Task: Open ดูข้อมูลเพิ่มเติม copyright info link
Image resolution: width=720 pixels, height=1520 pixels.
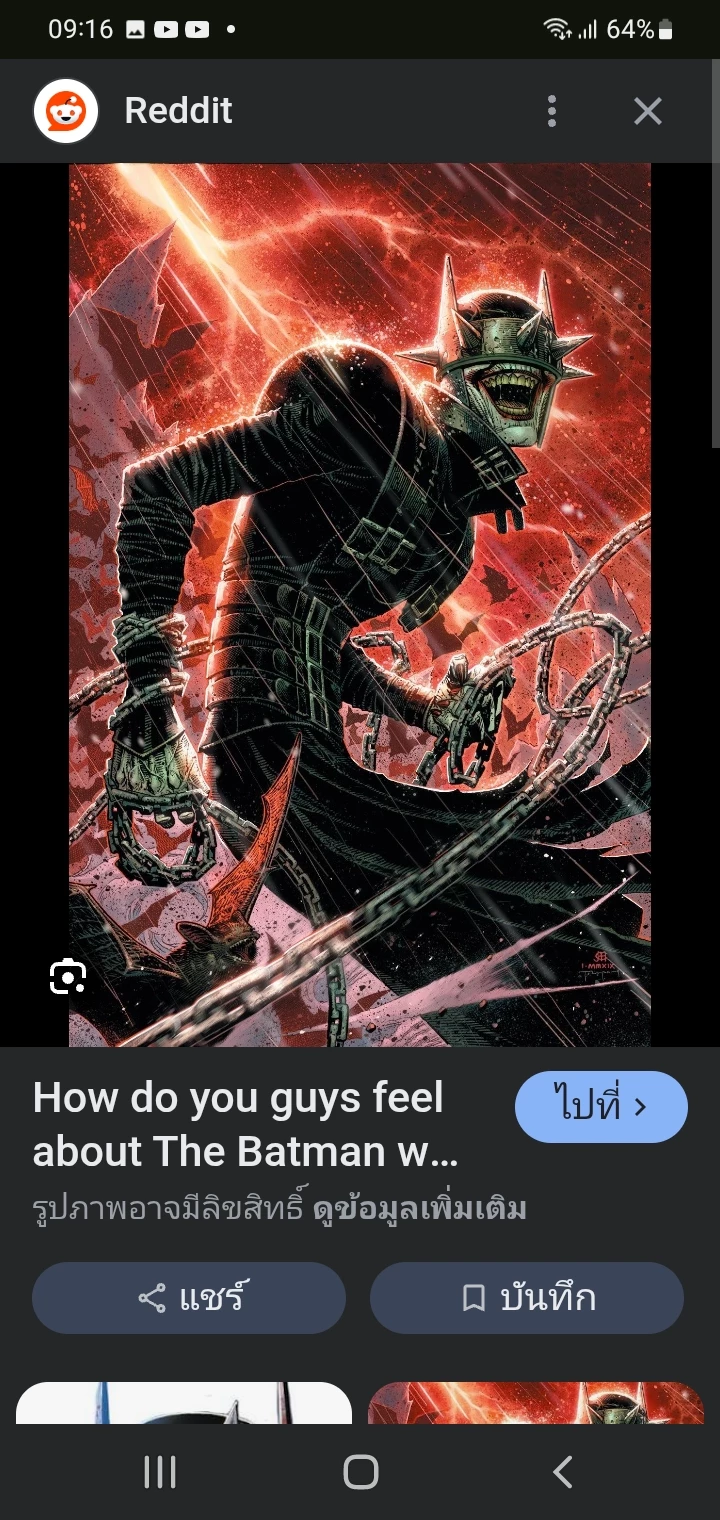Action: pyautogui.click(x=419, y=1209)
